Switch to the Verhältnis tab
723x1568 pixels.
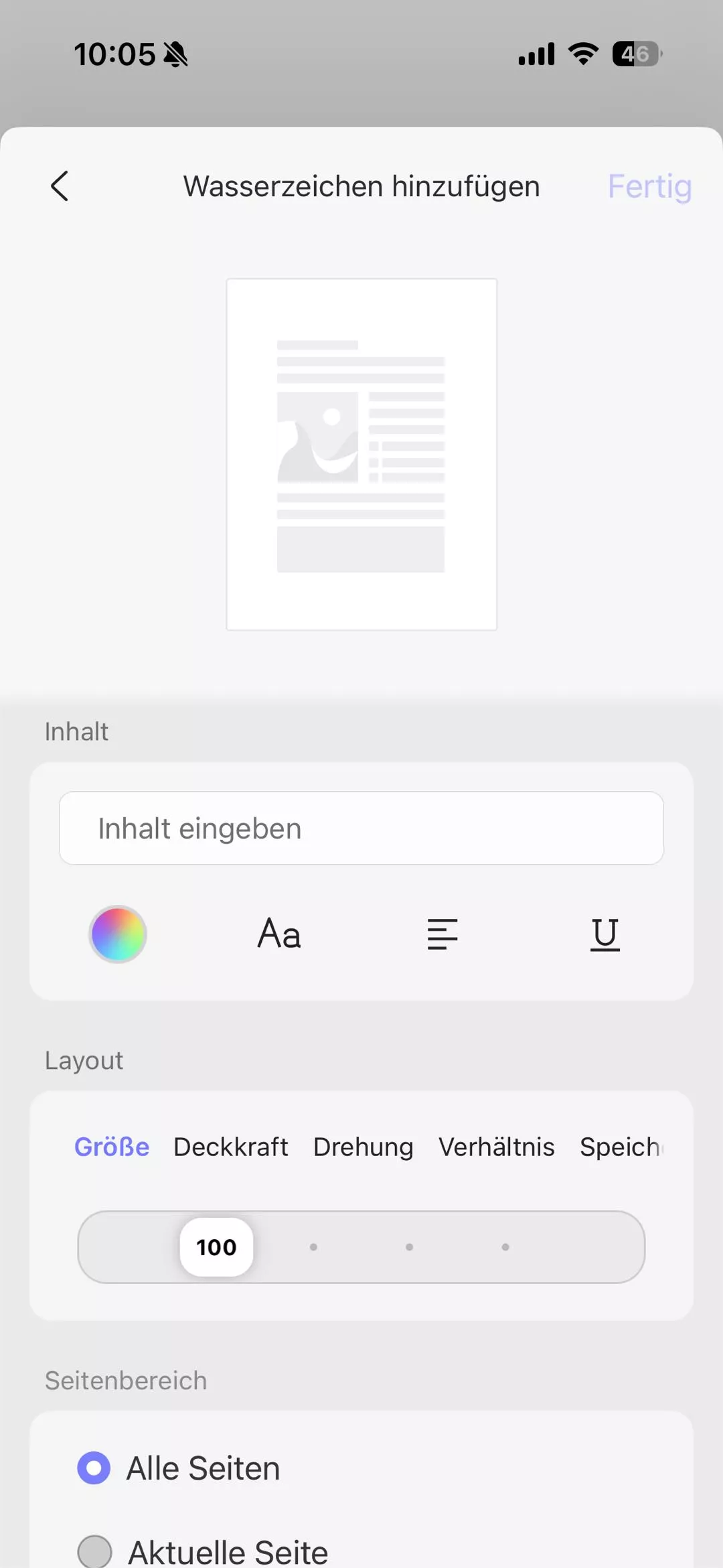point(497,1147)
